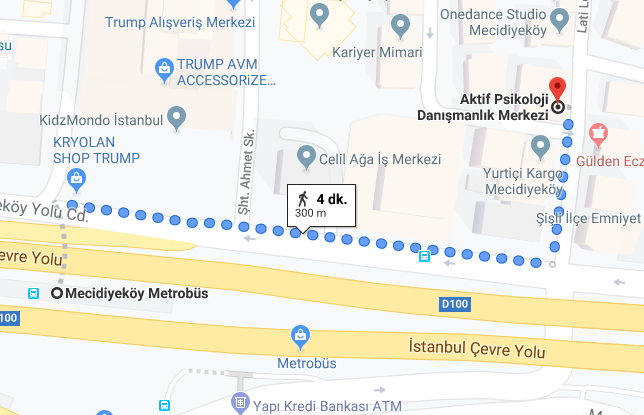This screenshot has width=644, height=415.
Task: Tap the KRYOLAN SHOP TRUMP shopping pin
Action: 74,180
